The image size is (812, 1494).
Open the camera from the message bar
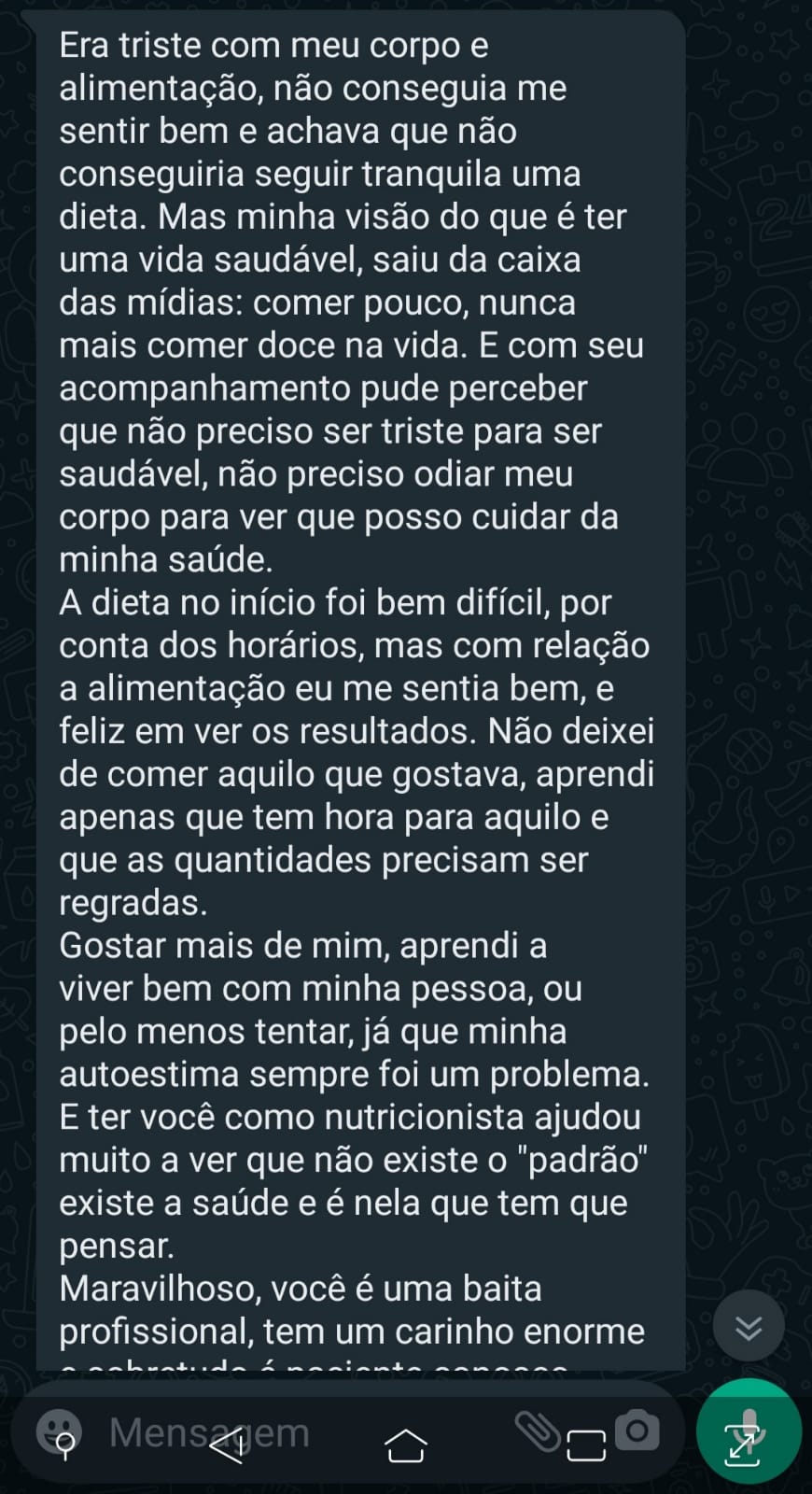[637, 1431]
